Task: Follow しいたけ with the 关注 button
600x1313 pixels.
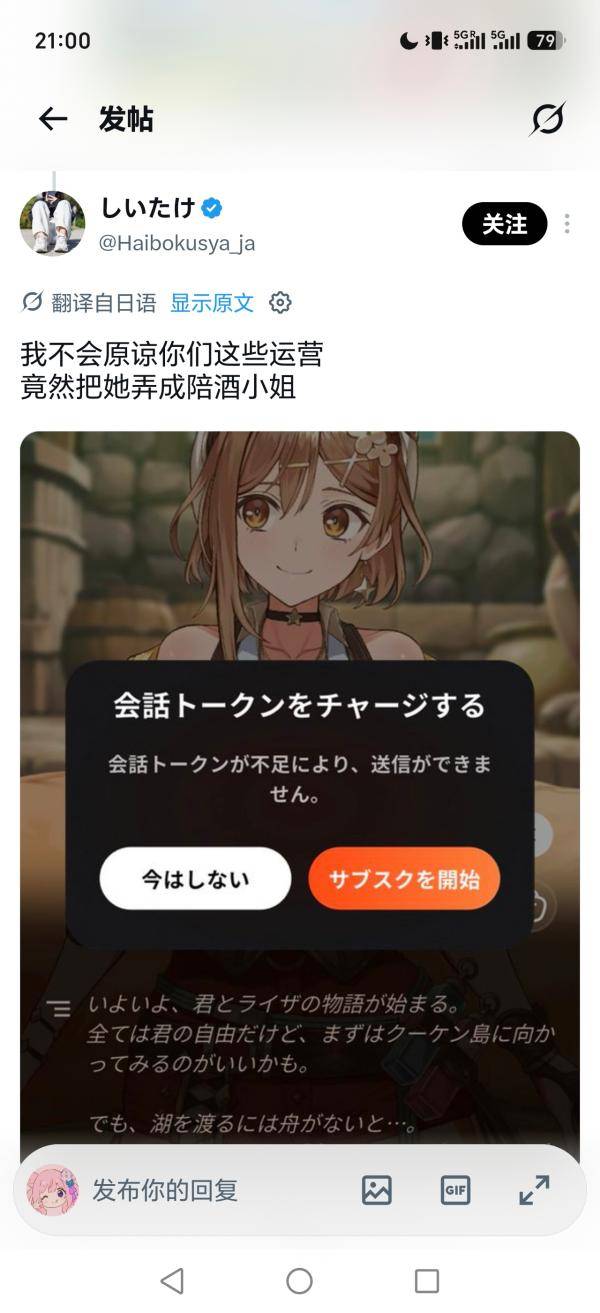Action: [x=505, y=224]
